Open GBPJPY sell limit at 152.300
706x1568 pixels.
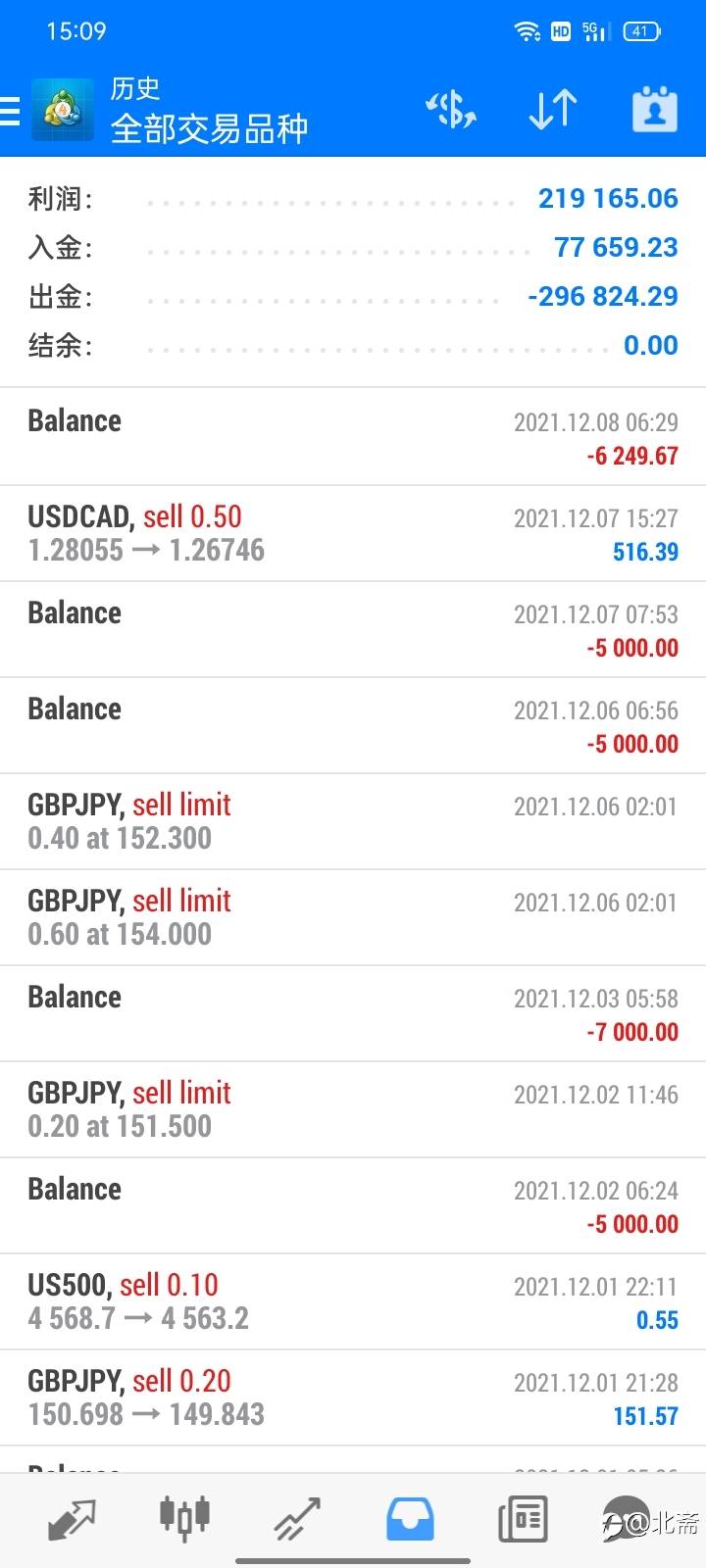point(353,821)
